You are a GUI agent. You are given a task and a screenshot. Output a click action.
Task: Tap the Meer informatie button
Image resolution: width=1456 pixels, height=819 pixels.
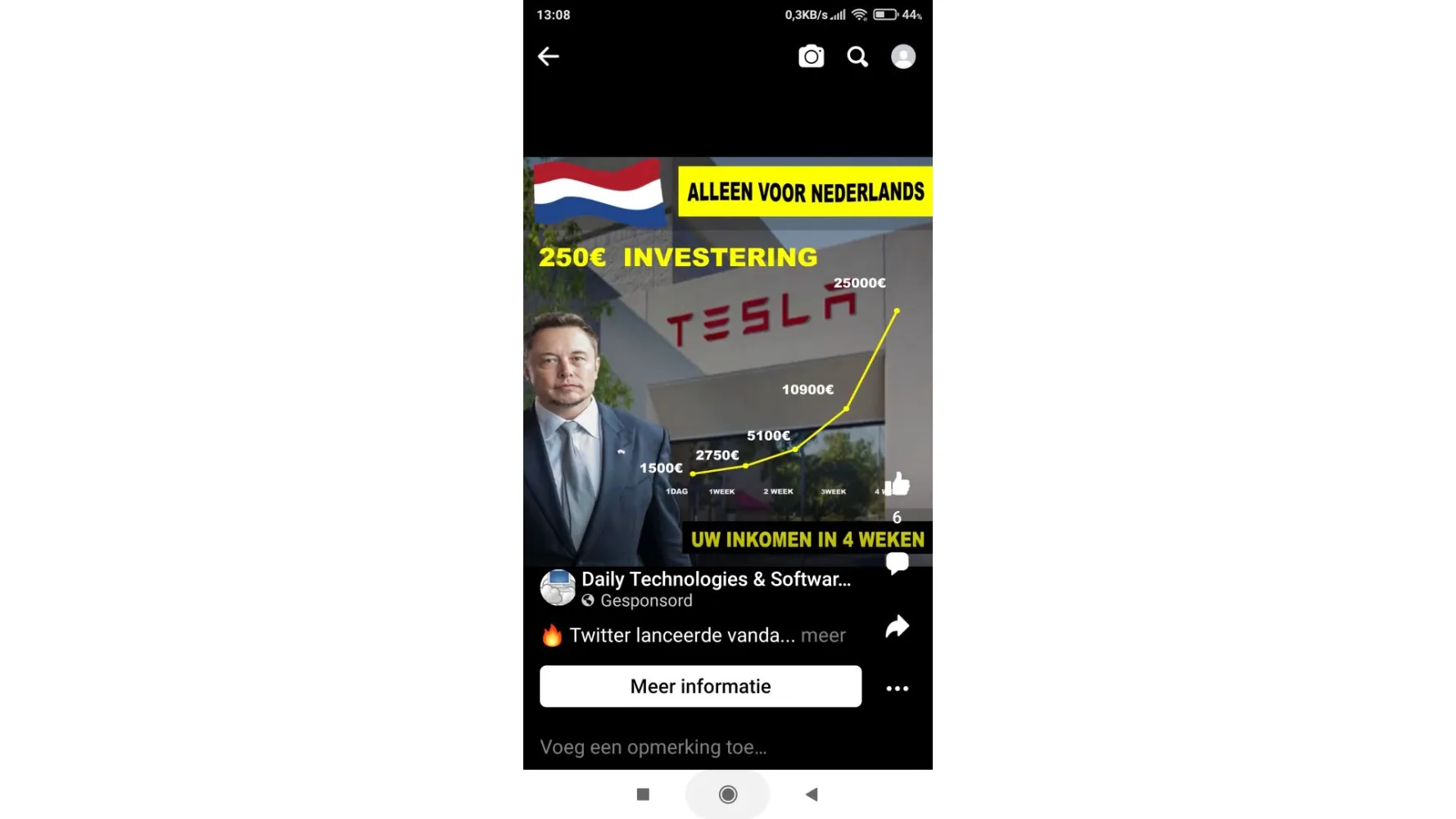pos(700,686)
